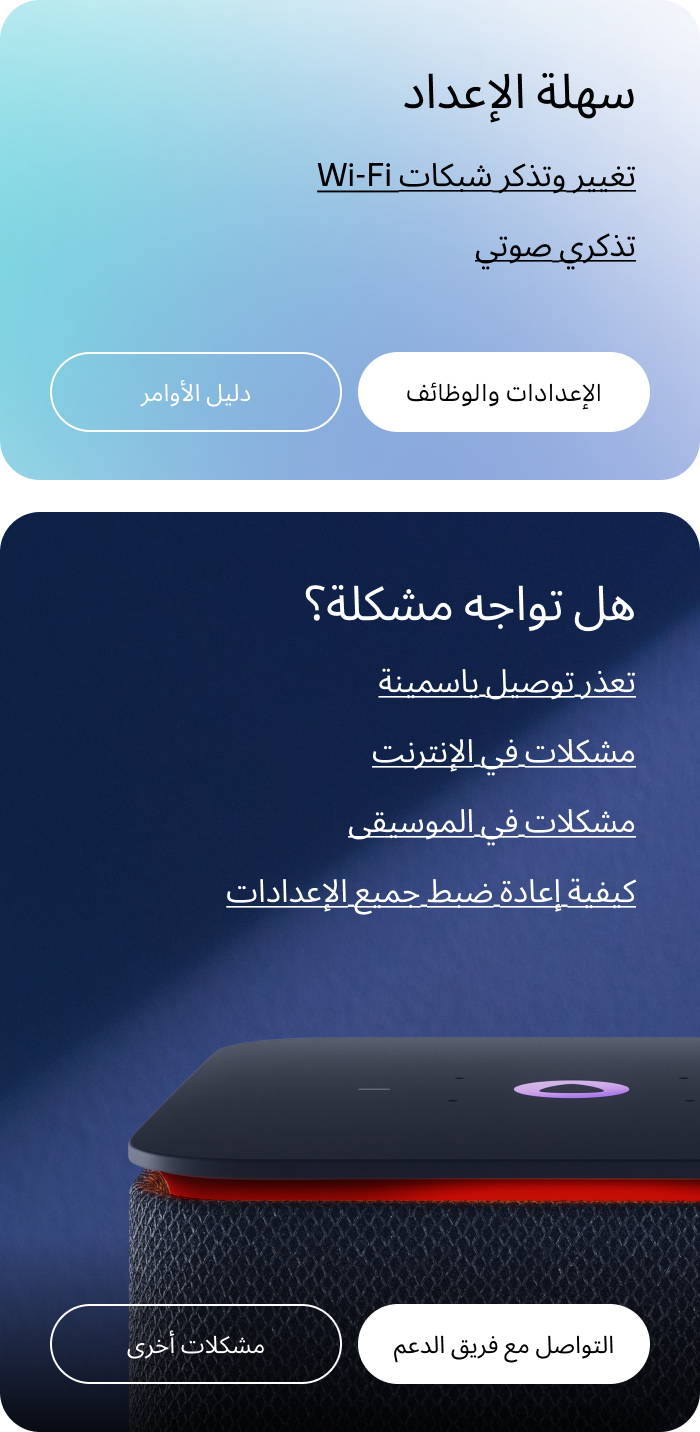Image resolution: width=700 pixels, height=1432 pixels.
Task: Open the تذكري صوتي link
Action: [x=555, y=247]
